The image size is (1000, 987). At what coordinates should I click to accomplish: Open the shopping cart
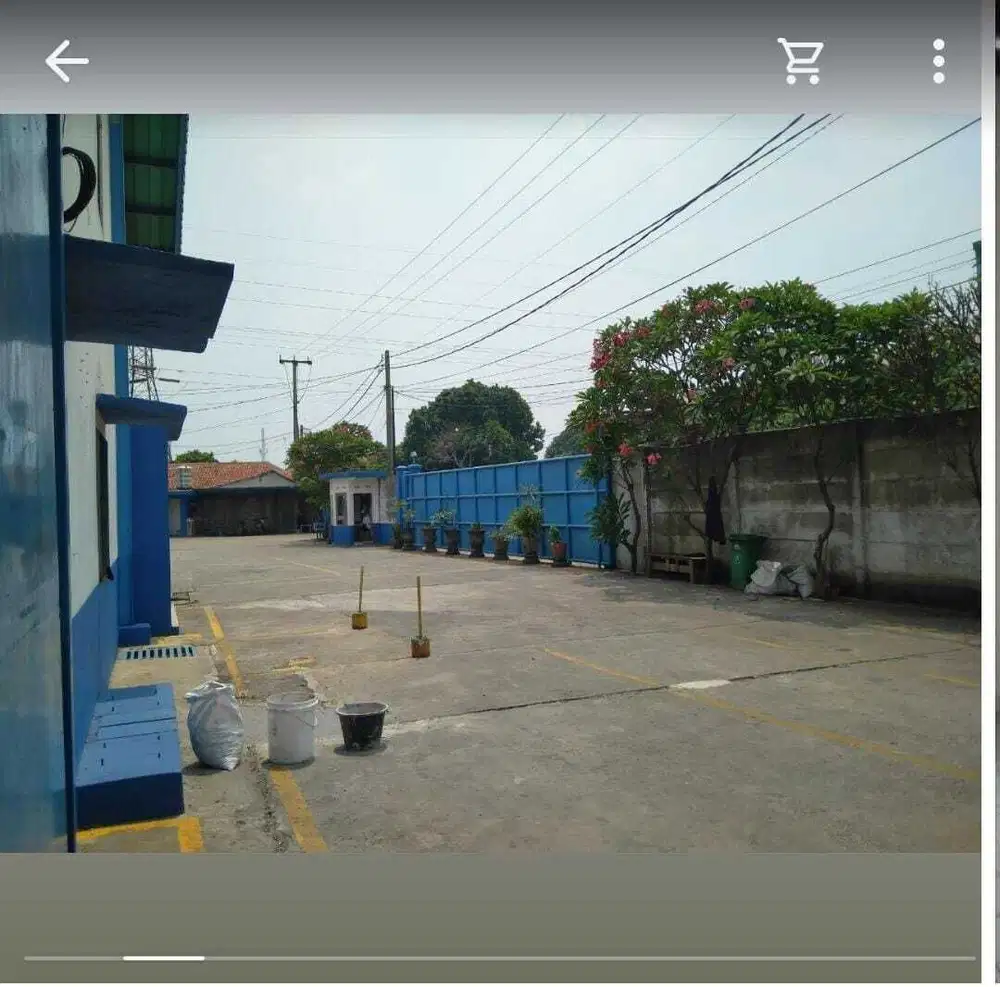(x=800, y=61)
